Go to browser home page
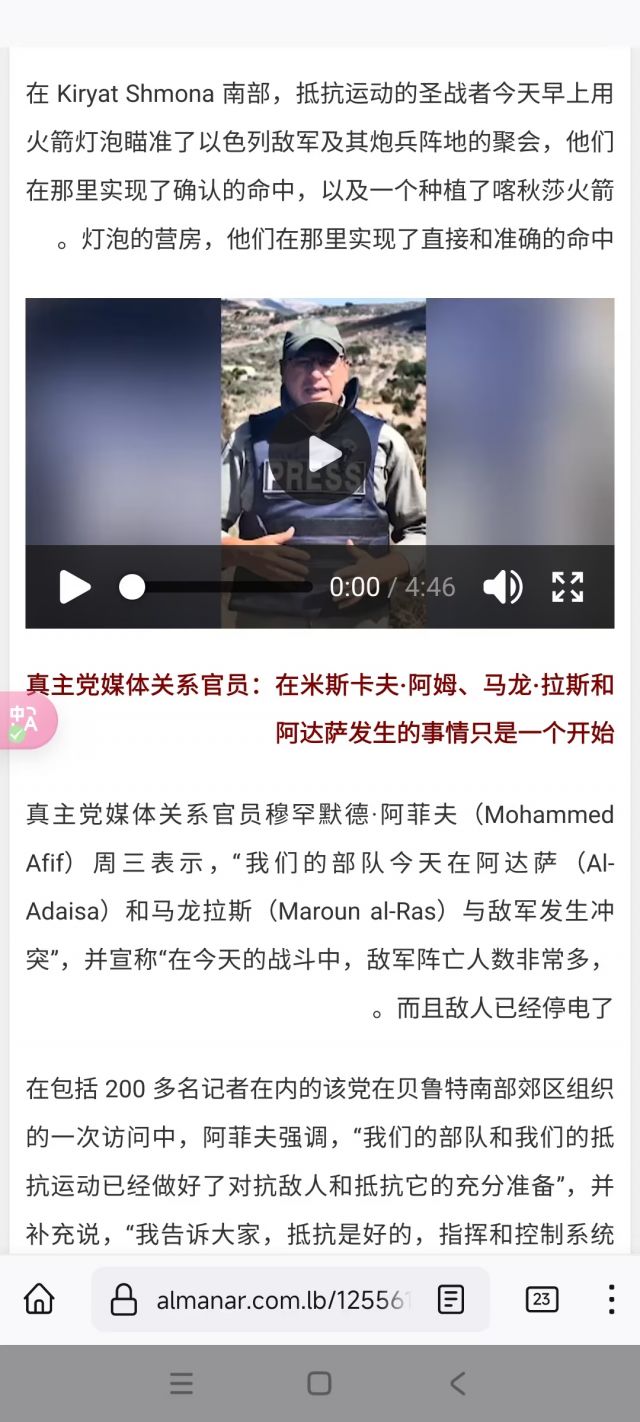Viewport: 640px width, 1422px height. [x=39, y=1299]
